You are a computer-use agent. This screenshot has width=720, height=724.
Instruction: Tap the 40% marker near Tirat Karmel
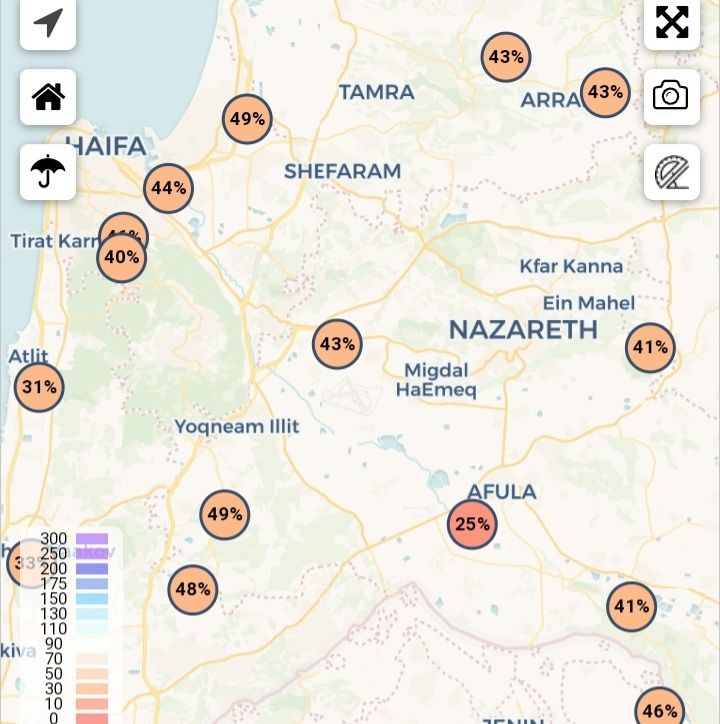(x=121, y=258)
